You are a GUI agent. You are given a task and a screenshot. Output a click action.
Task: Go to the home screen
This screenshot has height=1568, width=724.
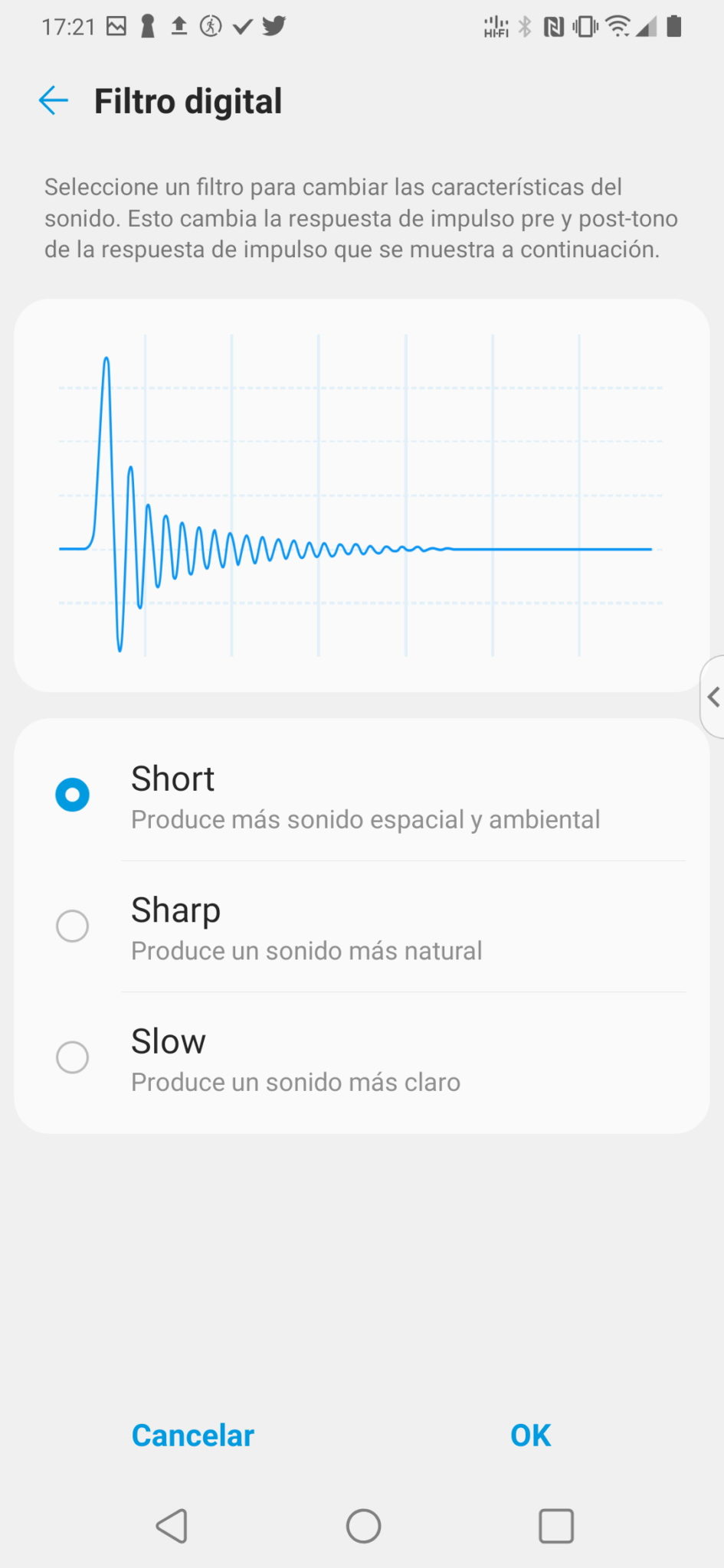(363, 1526)
